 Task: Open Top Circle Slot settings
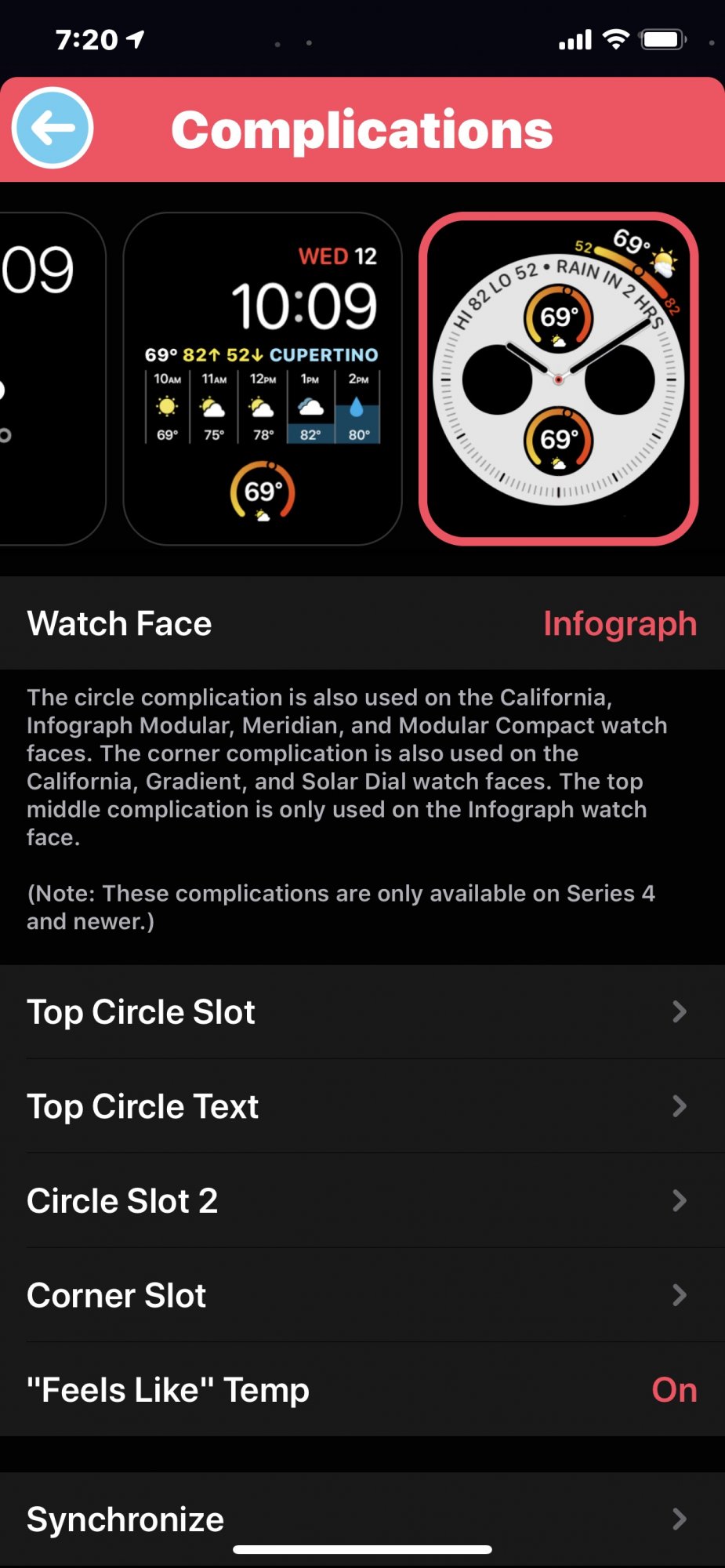tap(362, 1011)
